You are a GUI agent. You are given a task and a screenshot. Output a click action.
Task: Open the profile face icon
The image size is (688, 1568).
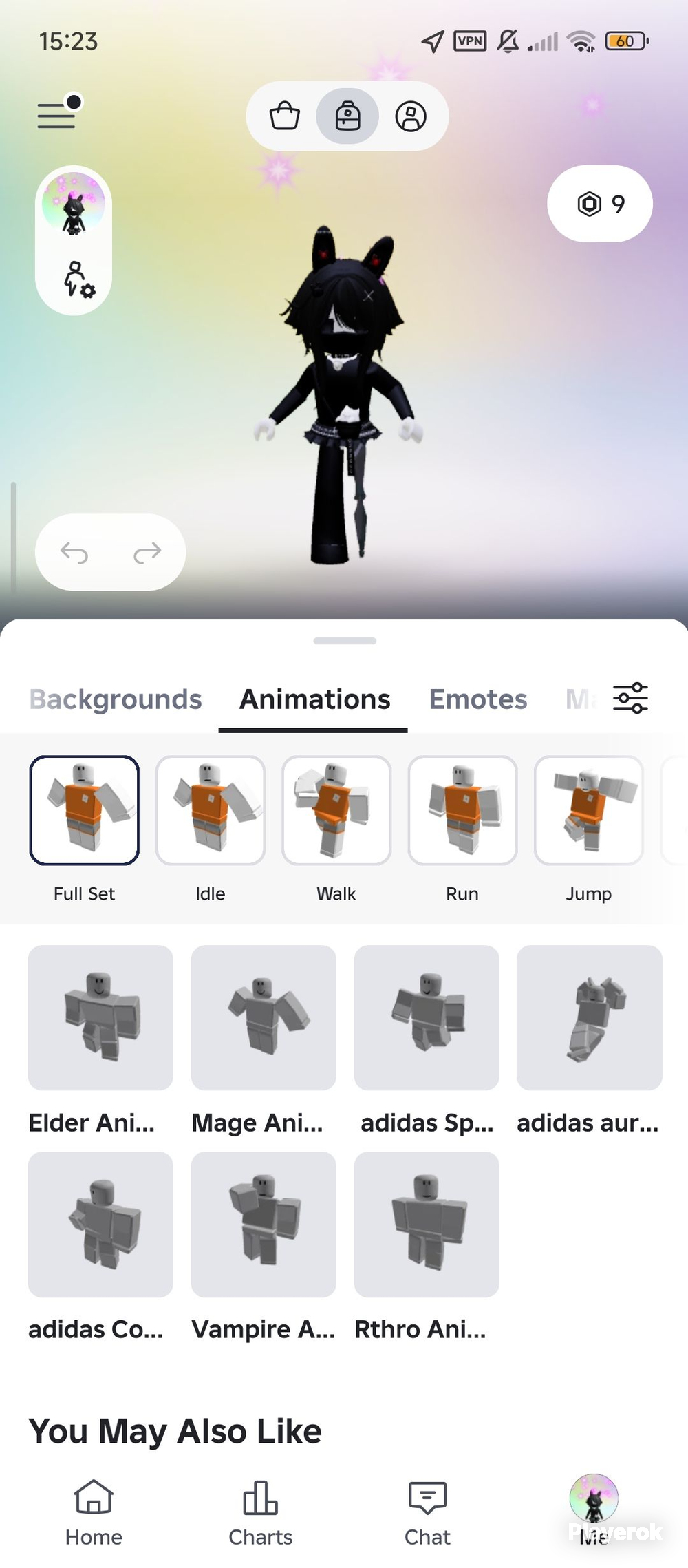point(411,116)
